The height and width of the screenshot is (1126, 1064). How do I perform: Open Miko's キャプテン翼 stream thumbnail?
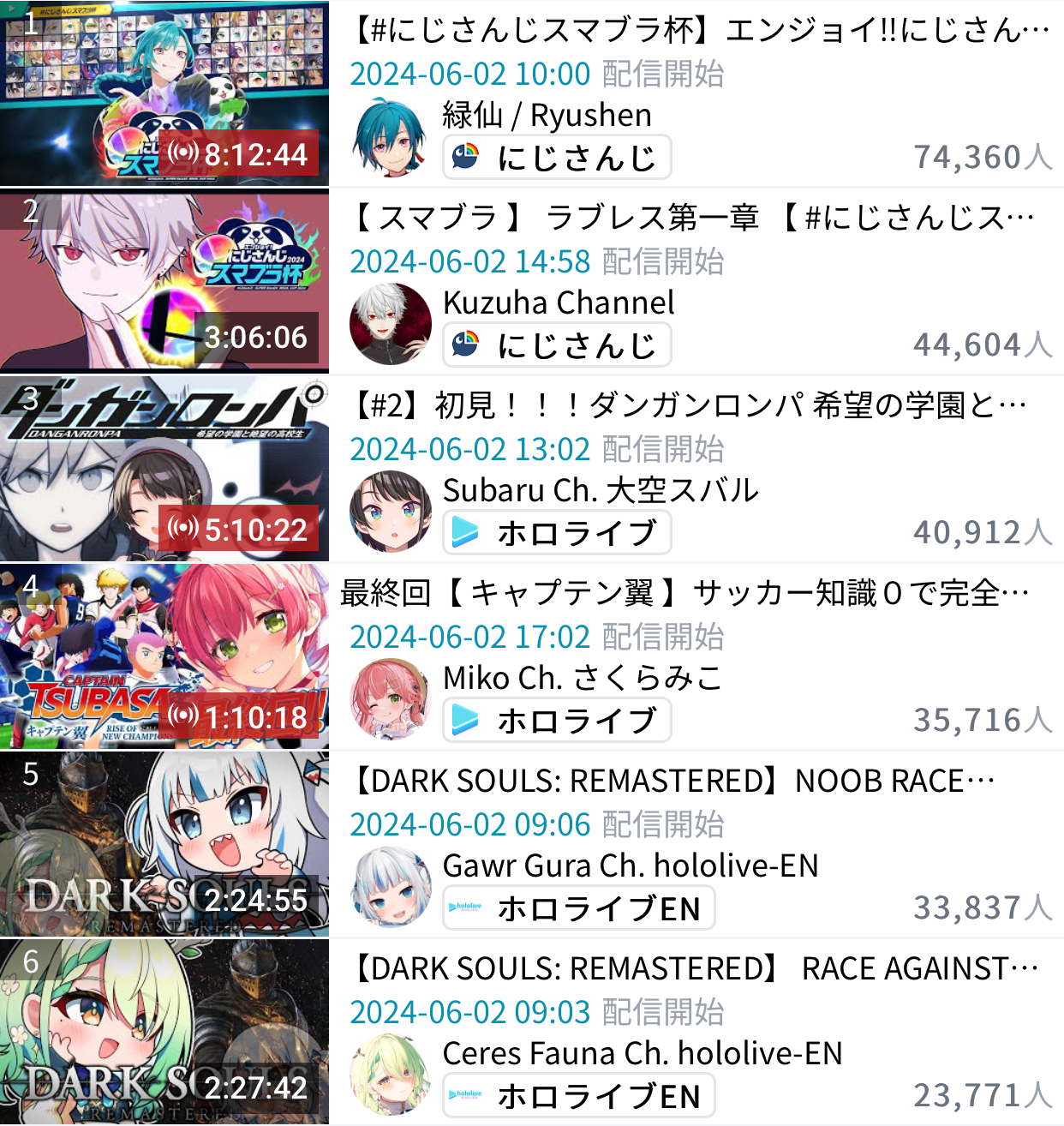(x=164, y=656)
